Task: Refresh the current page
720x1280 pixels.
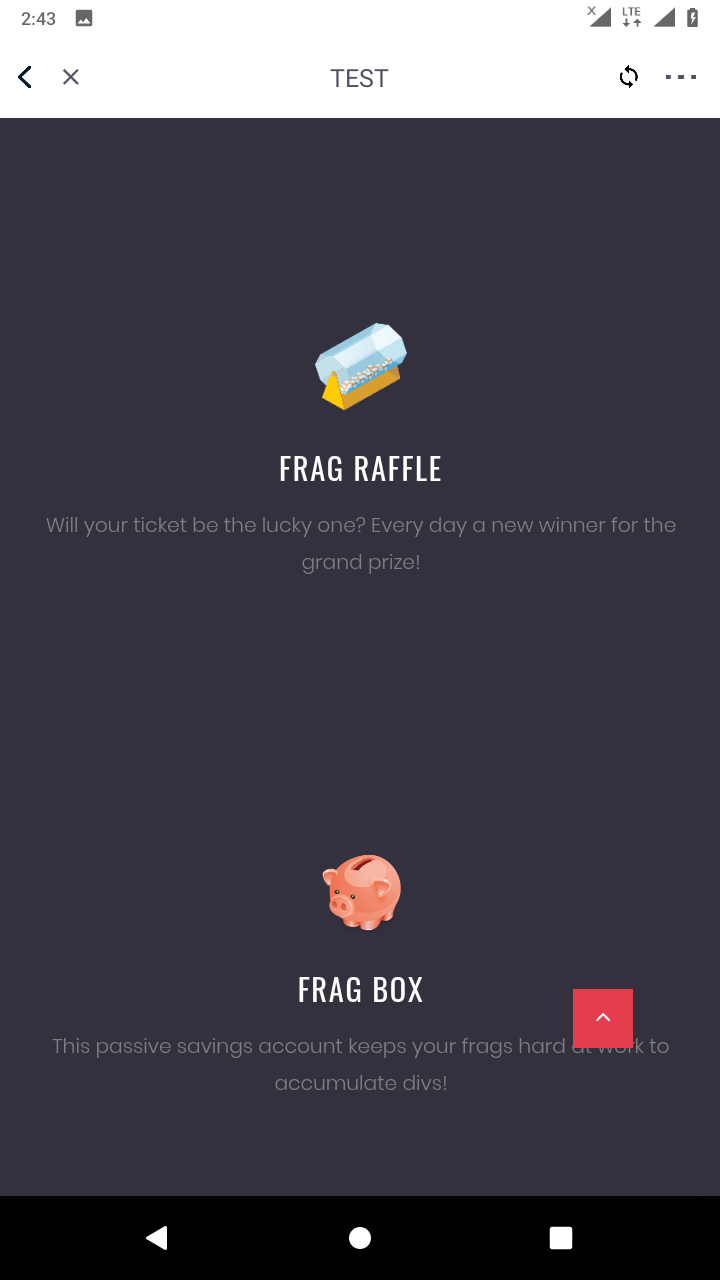Action: click(628, 77)
